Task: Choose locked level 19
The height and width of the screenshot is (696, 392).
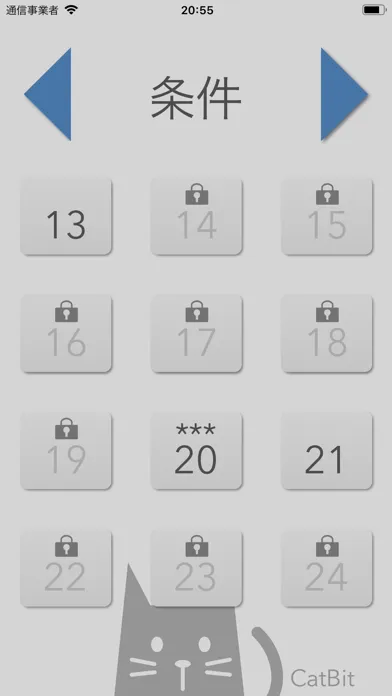Action: tap(66, 451)
